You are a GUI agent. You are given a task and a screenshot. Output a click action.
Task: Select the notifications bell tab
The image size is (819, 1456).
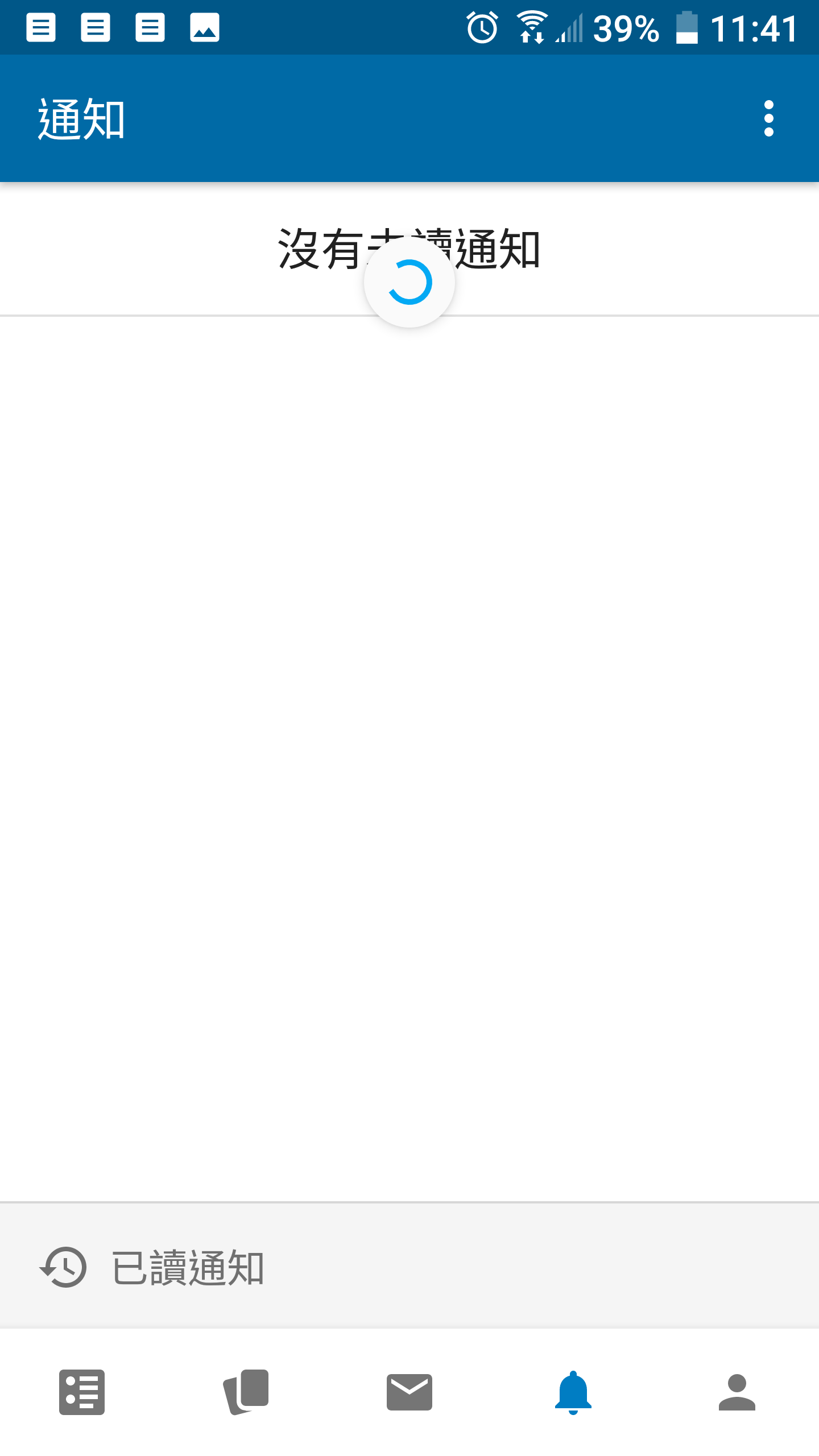tap(573, 1392)
